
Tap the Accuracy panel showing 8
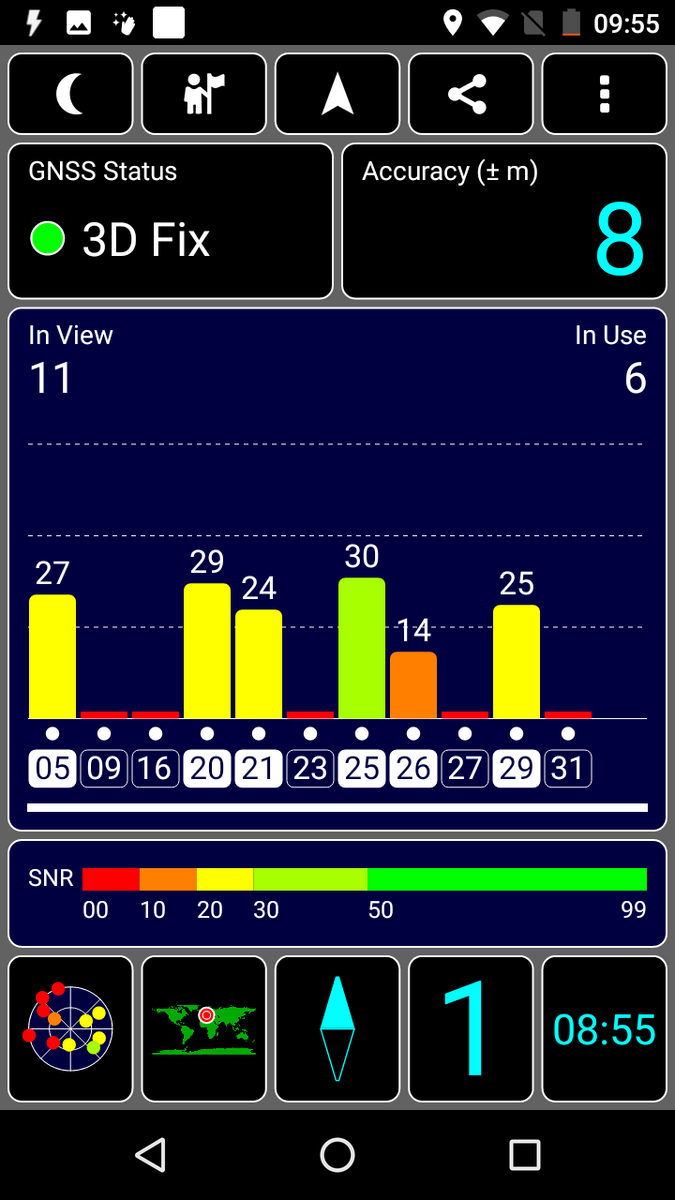pos(504,221)
